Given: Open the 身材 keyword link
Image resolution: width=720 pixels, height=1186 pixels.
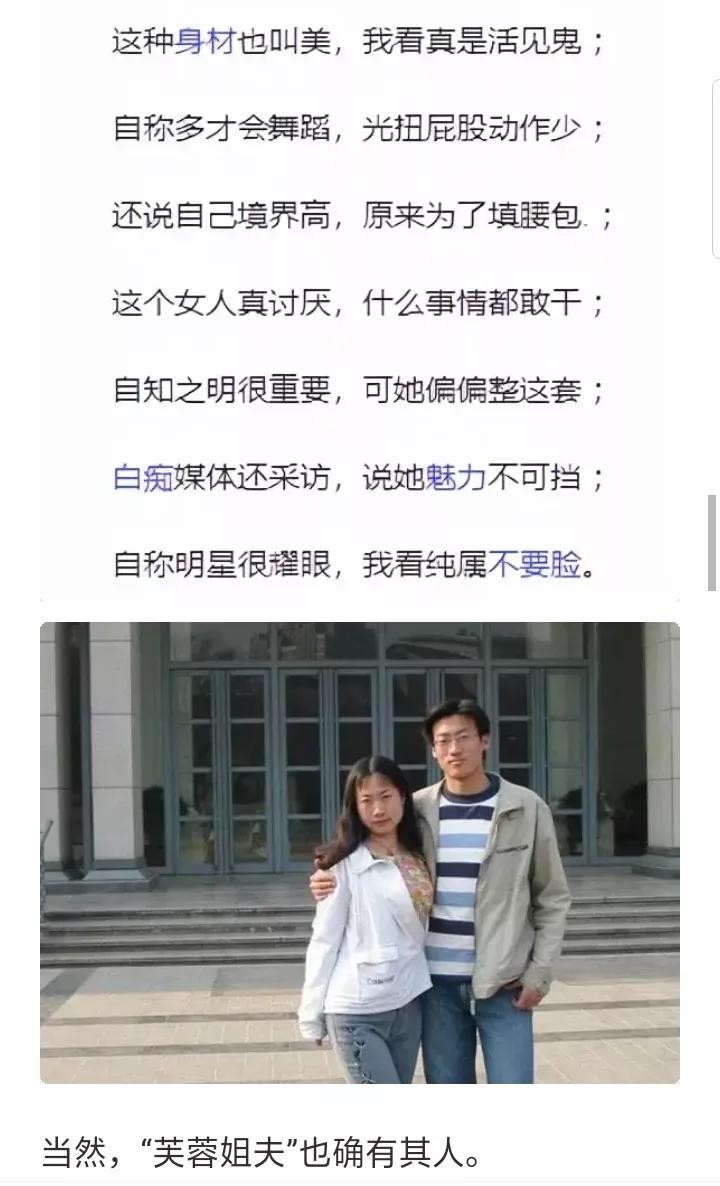Looking at the screenshot, I should 206,43.
